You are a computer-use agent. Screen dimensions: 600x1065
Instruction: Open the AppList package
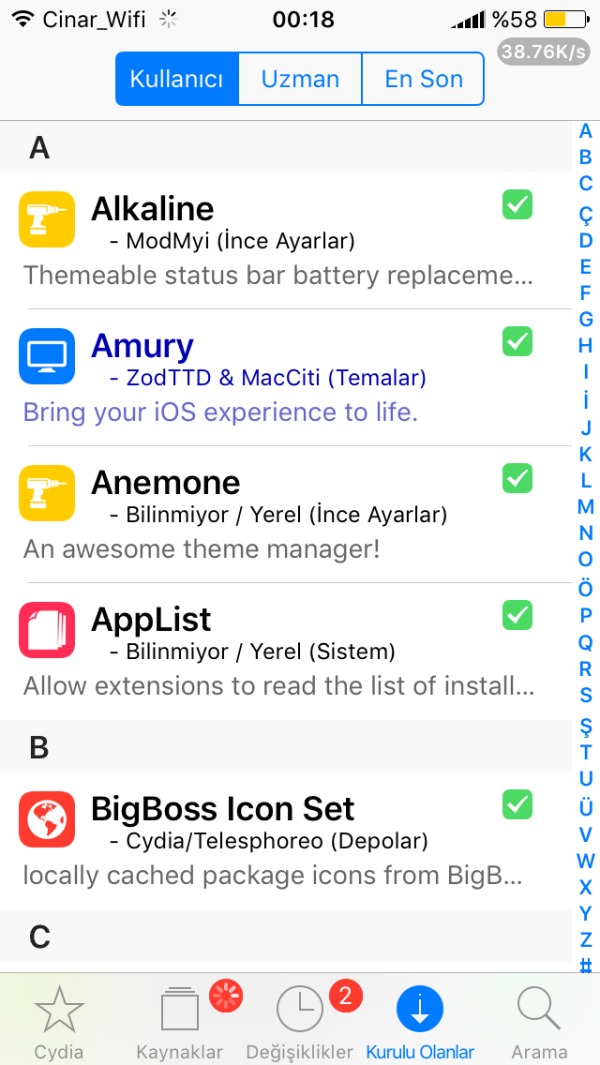(280, 651)
